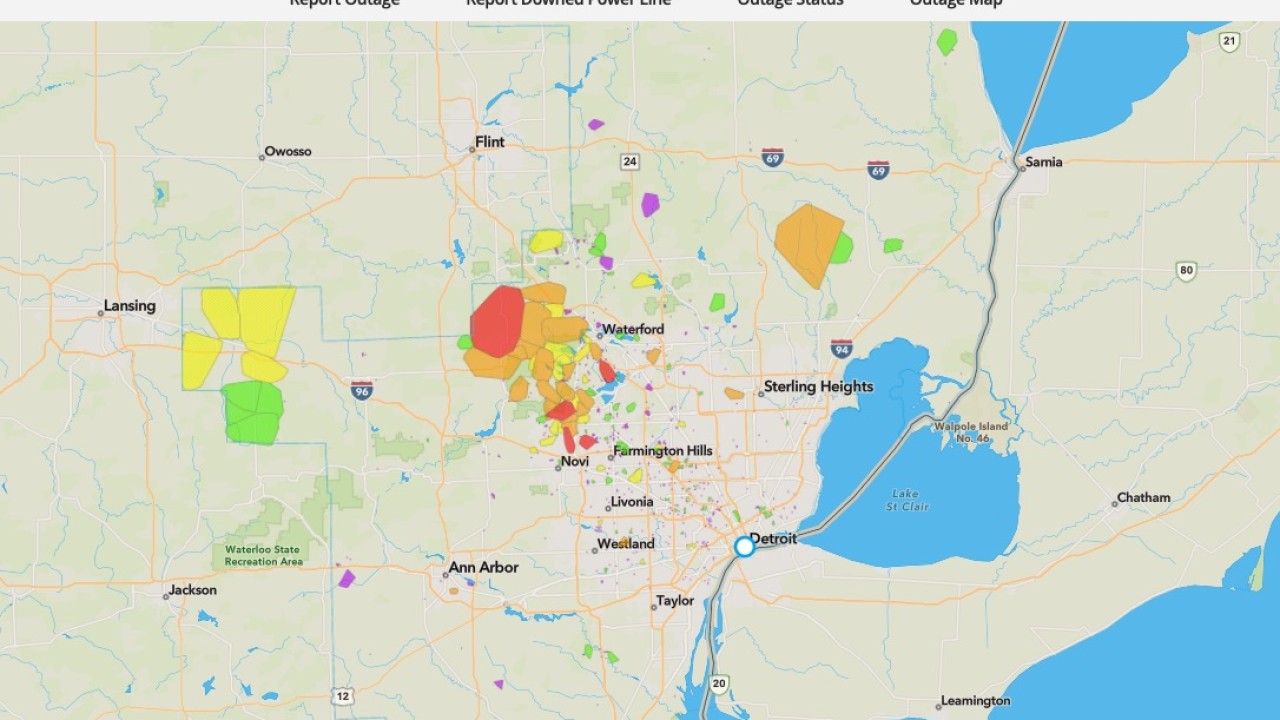Screen dimensions: 1280x720
Task: Open Report Downed Power Line page
Action: [x=568, y=3]
